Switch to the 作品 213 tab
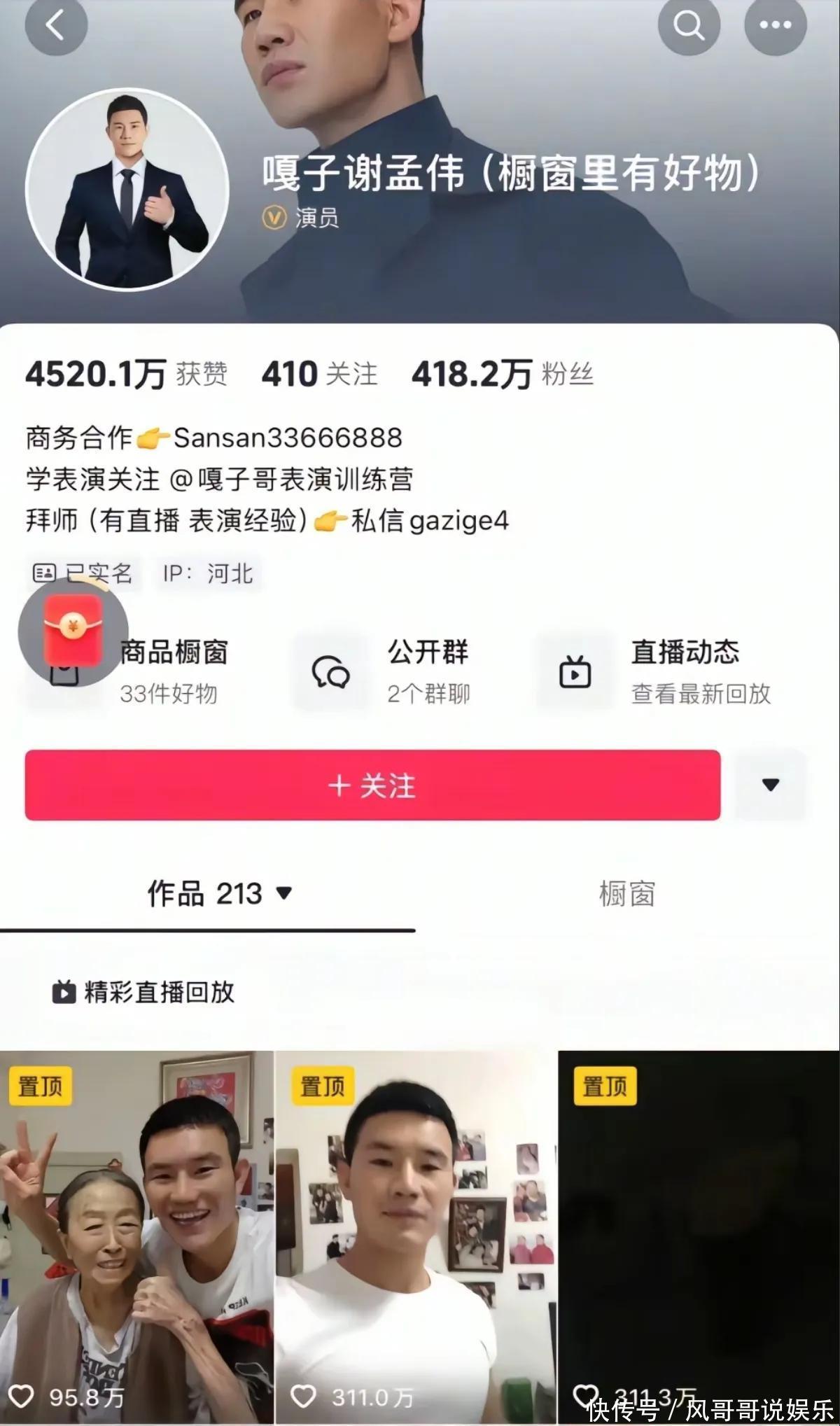The image size is (840, 1426). point(218,893)
